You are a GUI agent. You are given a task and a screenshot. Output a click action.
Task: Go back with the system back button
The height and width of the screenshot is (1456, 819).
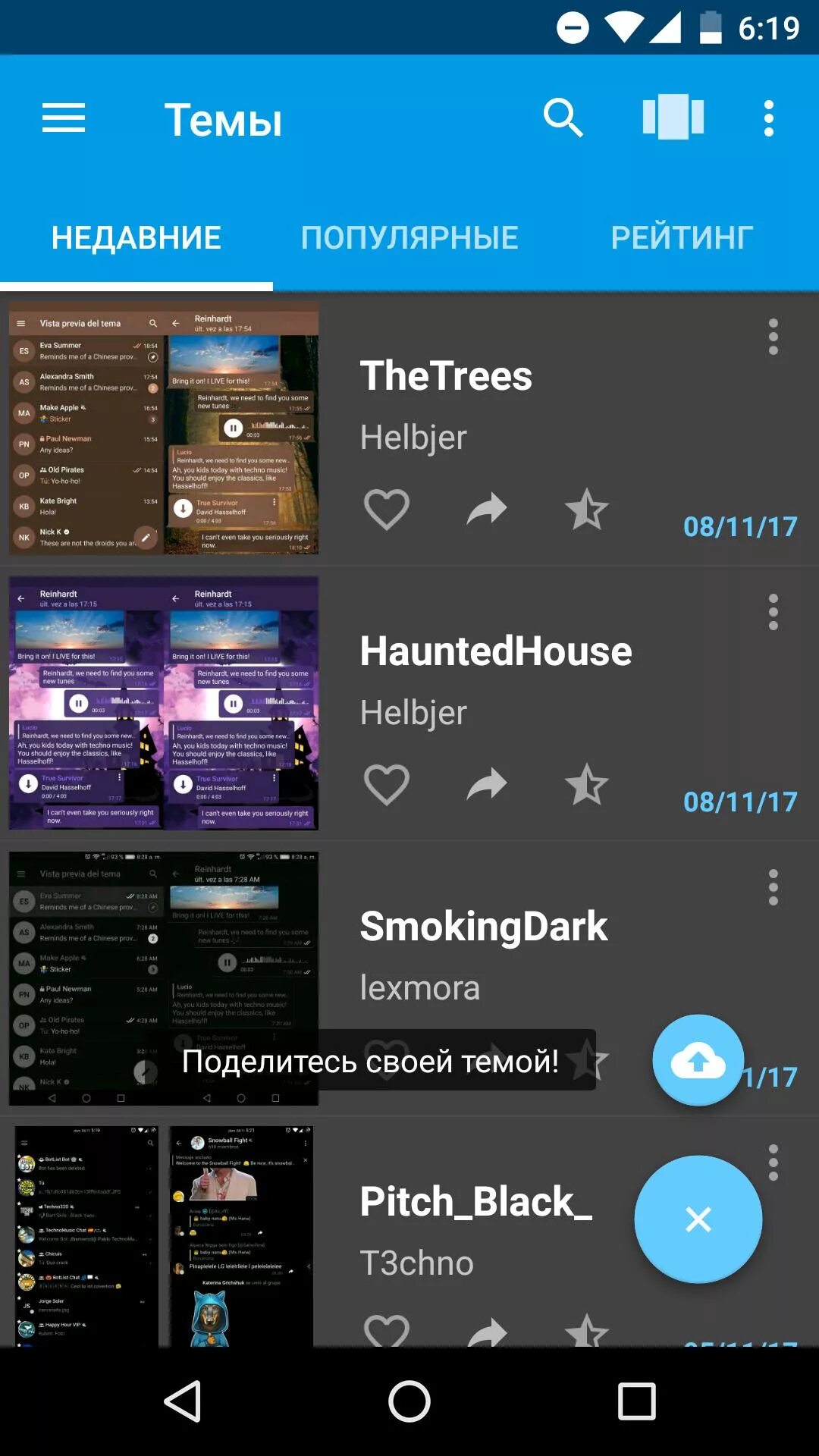pyautogui.click(x=183, y=1401)
